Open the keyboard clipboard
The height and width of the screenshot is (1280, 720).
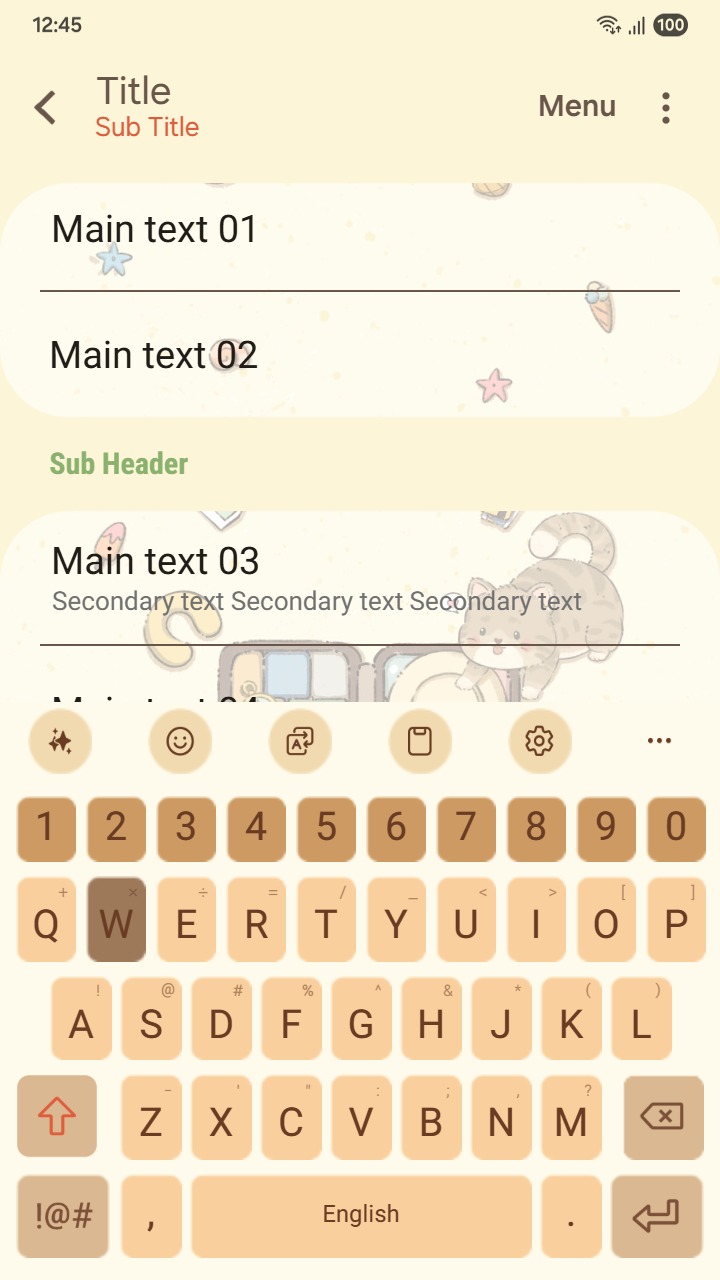tap(420, 741)
